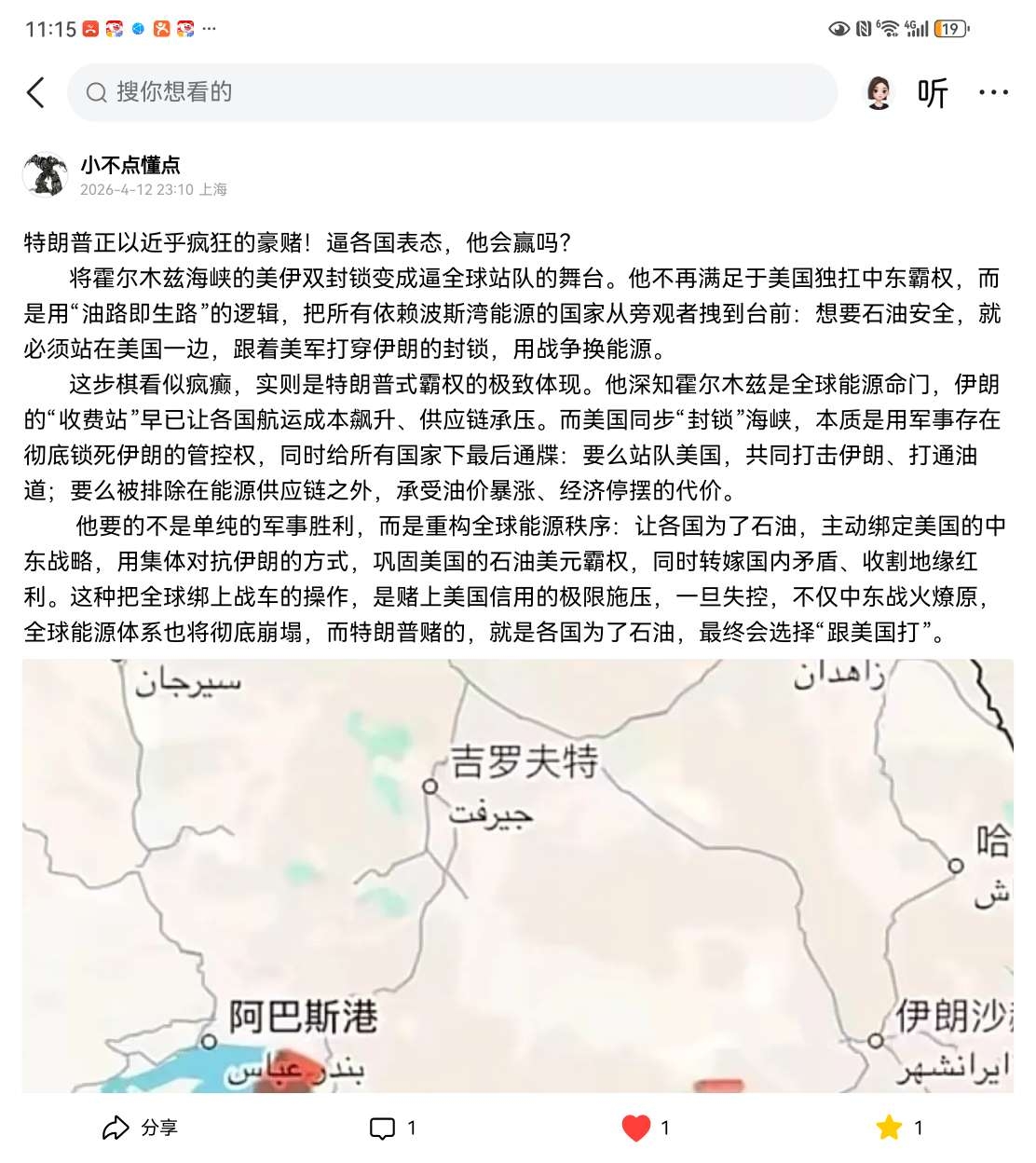Open the comments on this post
Viewport: 1036px width, 1163px height.
[392, 1128]
